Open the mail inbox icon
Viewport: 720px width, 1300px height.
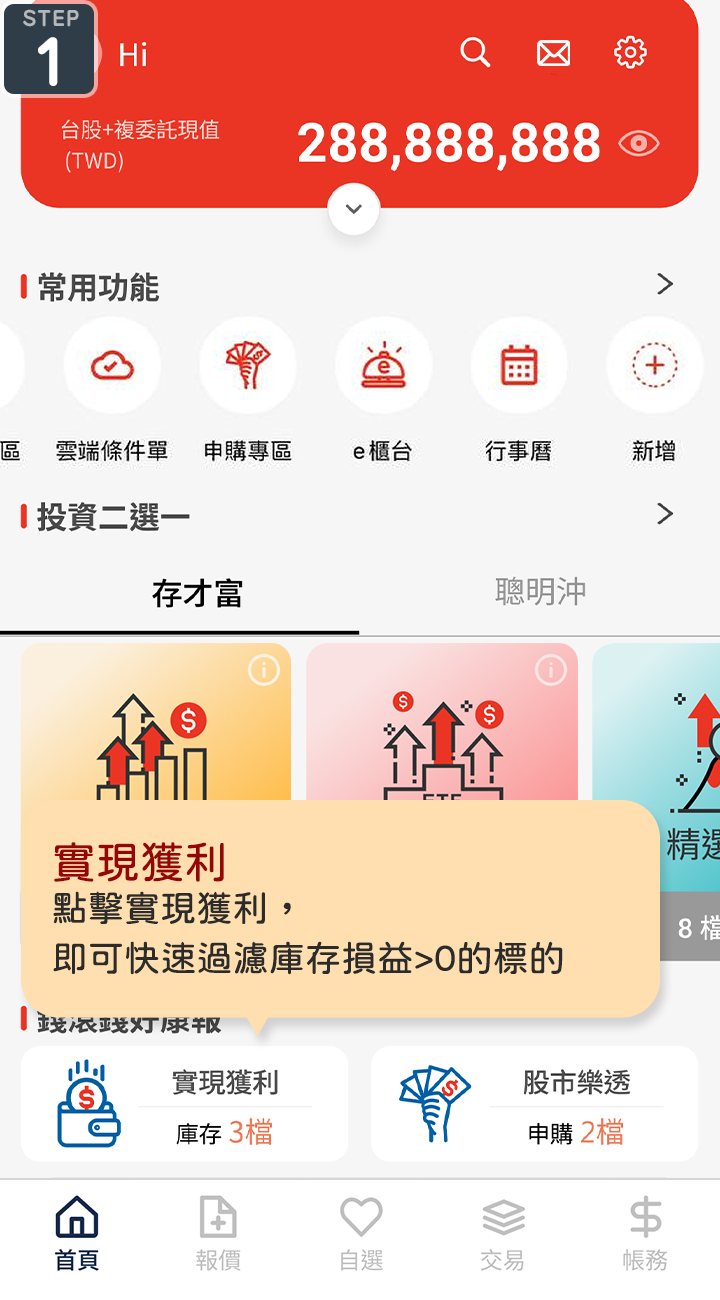coord(553,52)
